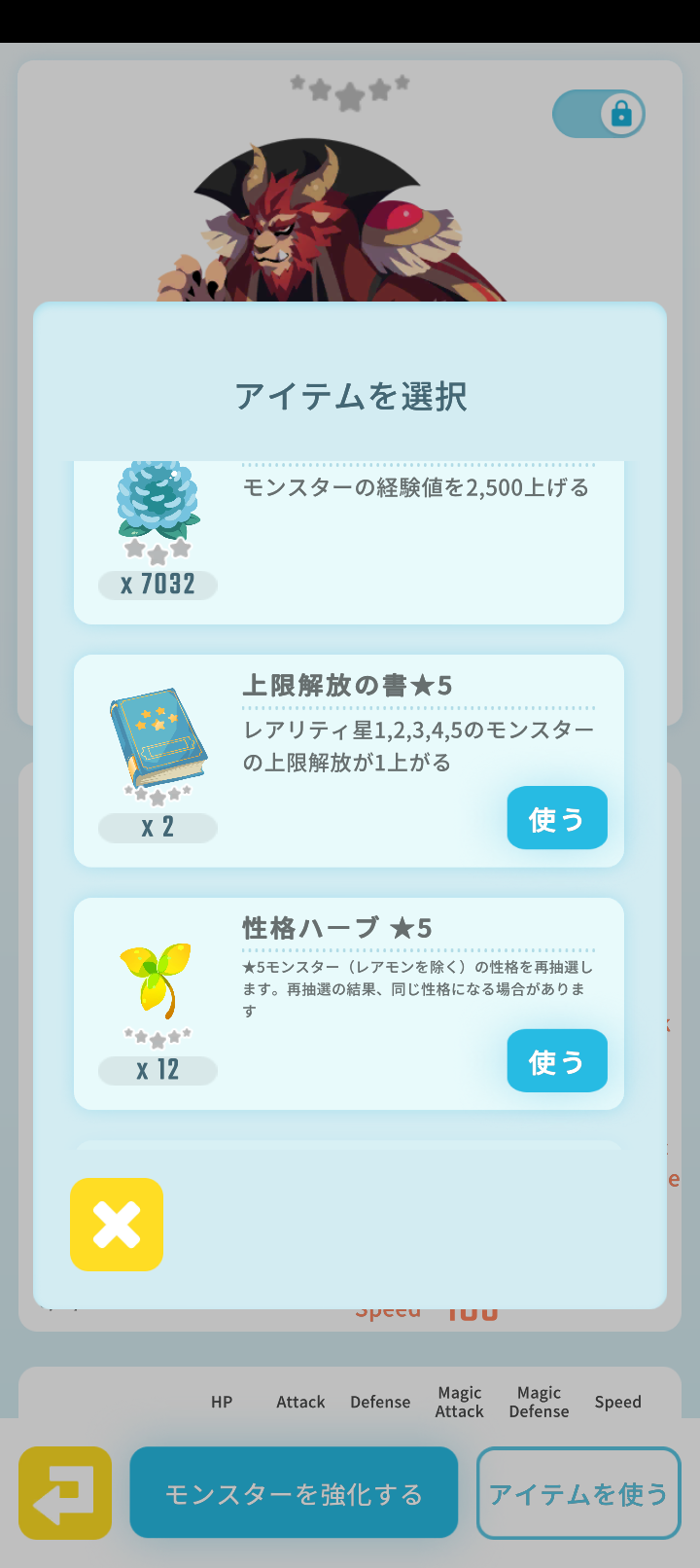Toggle the lock switch at top right
This screenshot has width=700, height=1568.
point(599,114)
